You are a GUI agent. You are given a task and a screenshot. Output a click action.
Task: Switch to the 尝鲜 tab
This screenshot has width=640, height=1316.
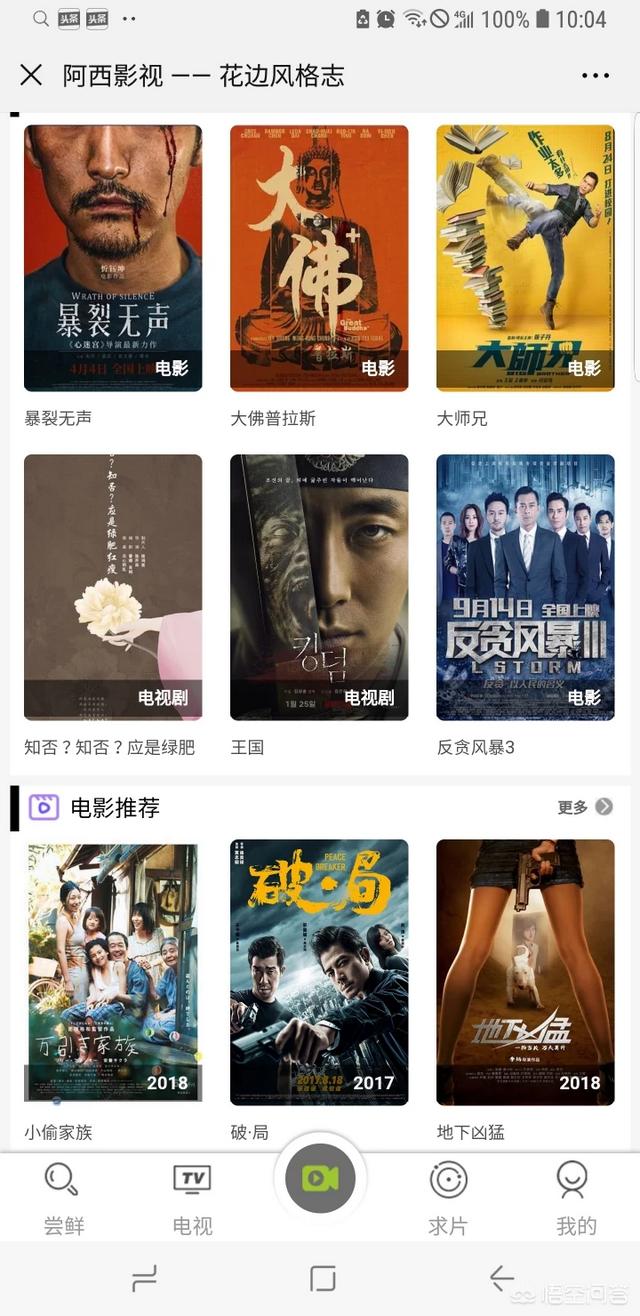point(63,1198)
